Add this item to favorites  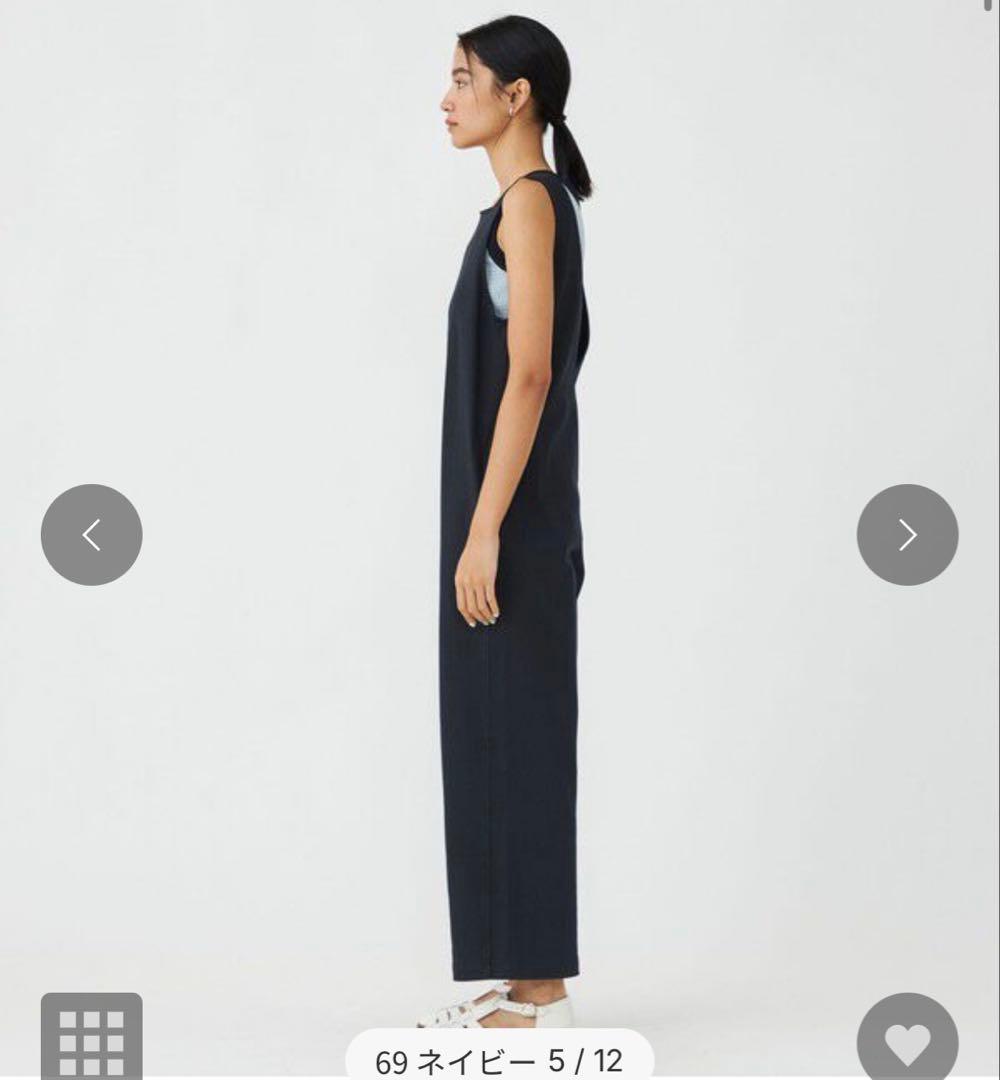click(x=907, y=1042)
